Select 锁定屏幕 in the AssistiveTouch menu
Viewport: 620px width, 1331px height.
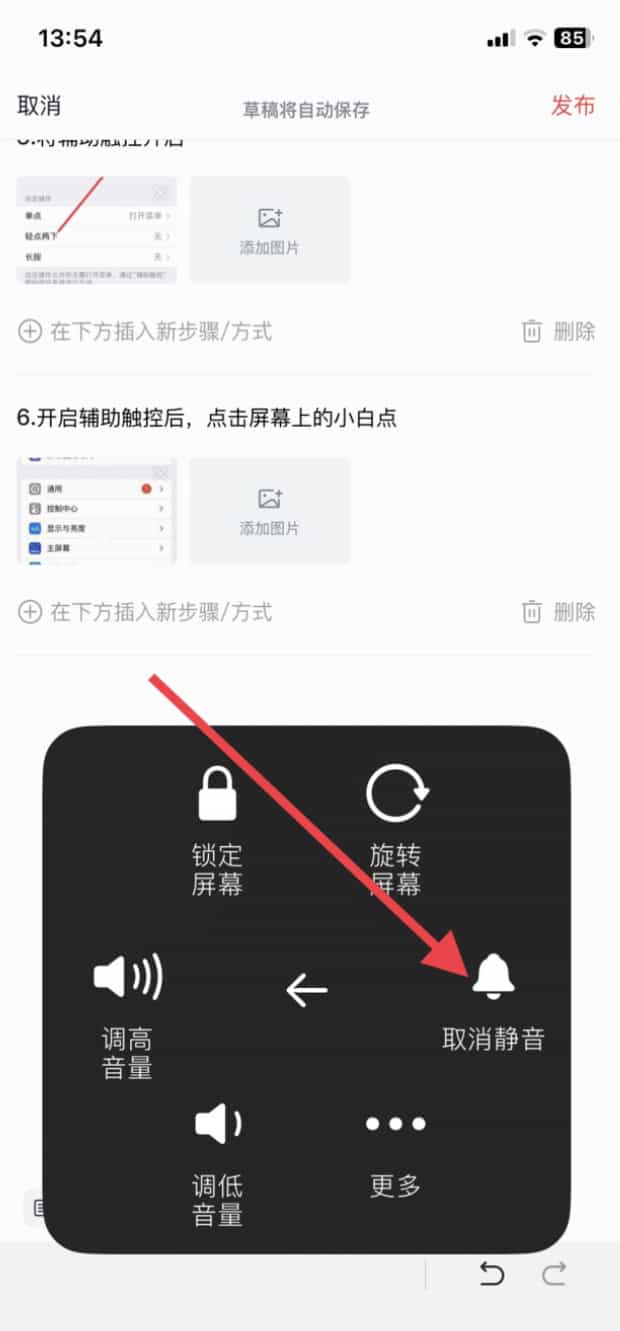217,830
